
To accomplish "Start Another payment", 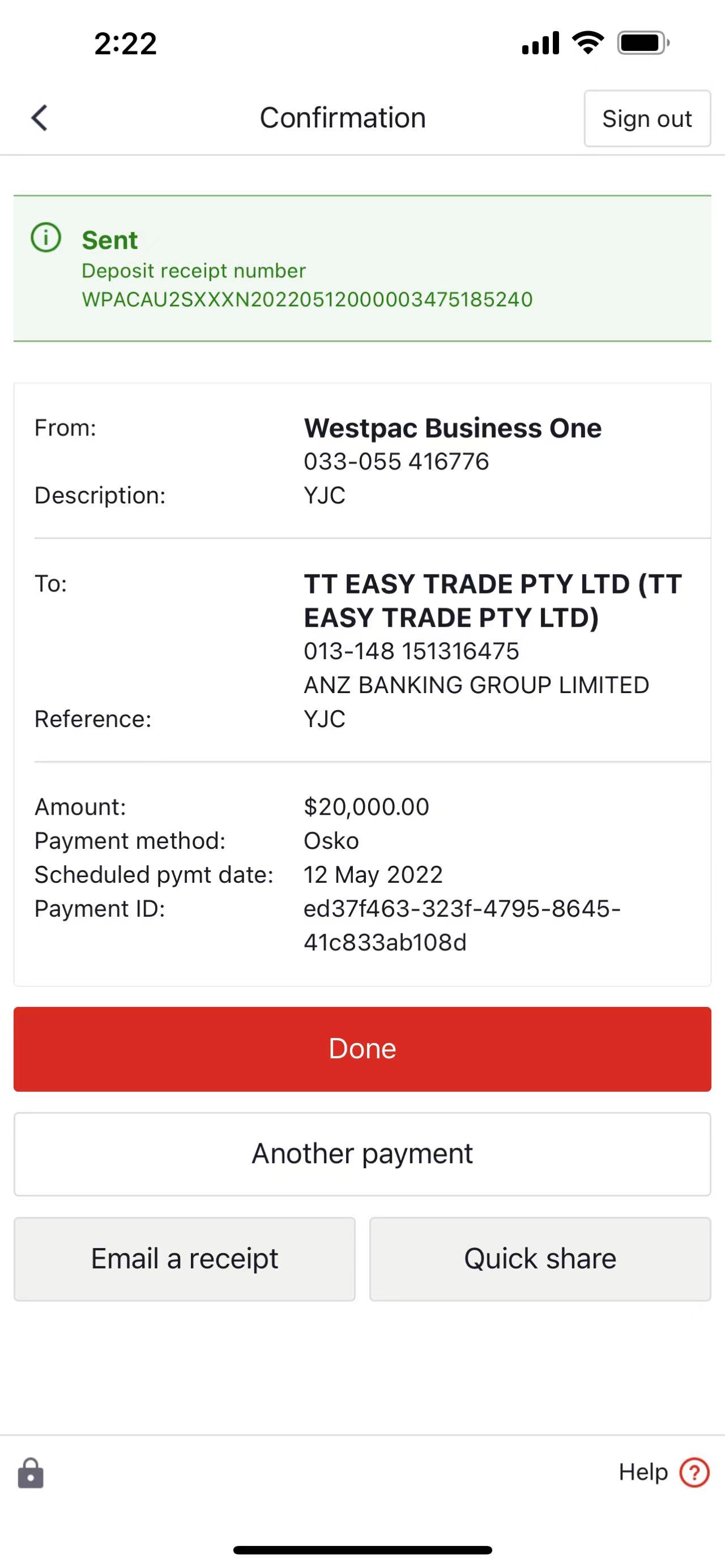I will tap(362, 1154).
